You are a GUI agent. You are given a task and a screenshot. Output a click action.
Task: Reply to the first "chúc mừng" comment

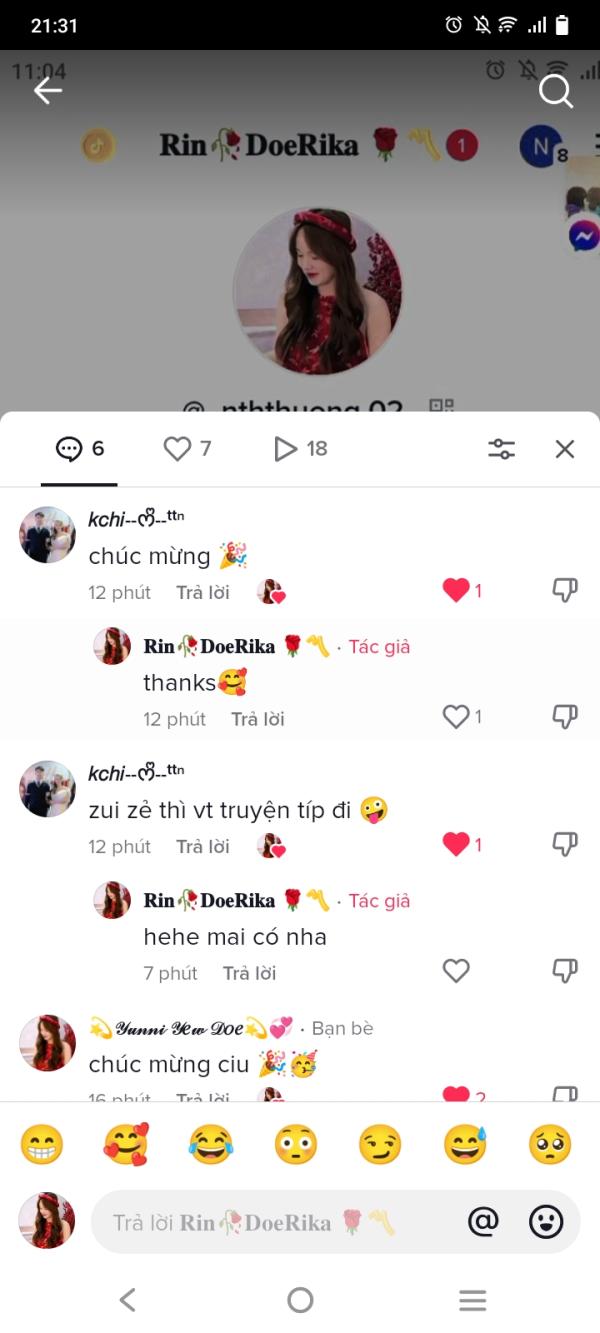click(x=203, y=592)
